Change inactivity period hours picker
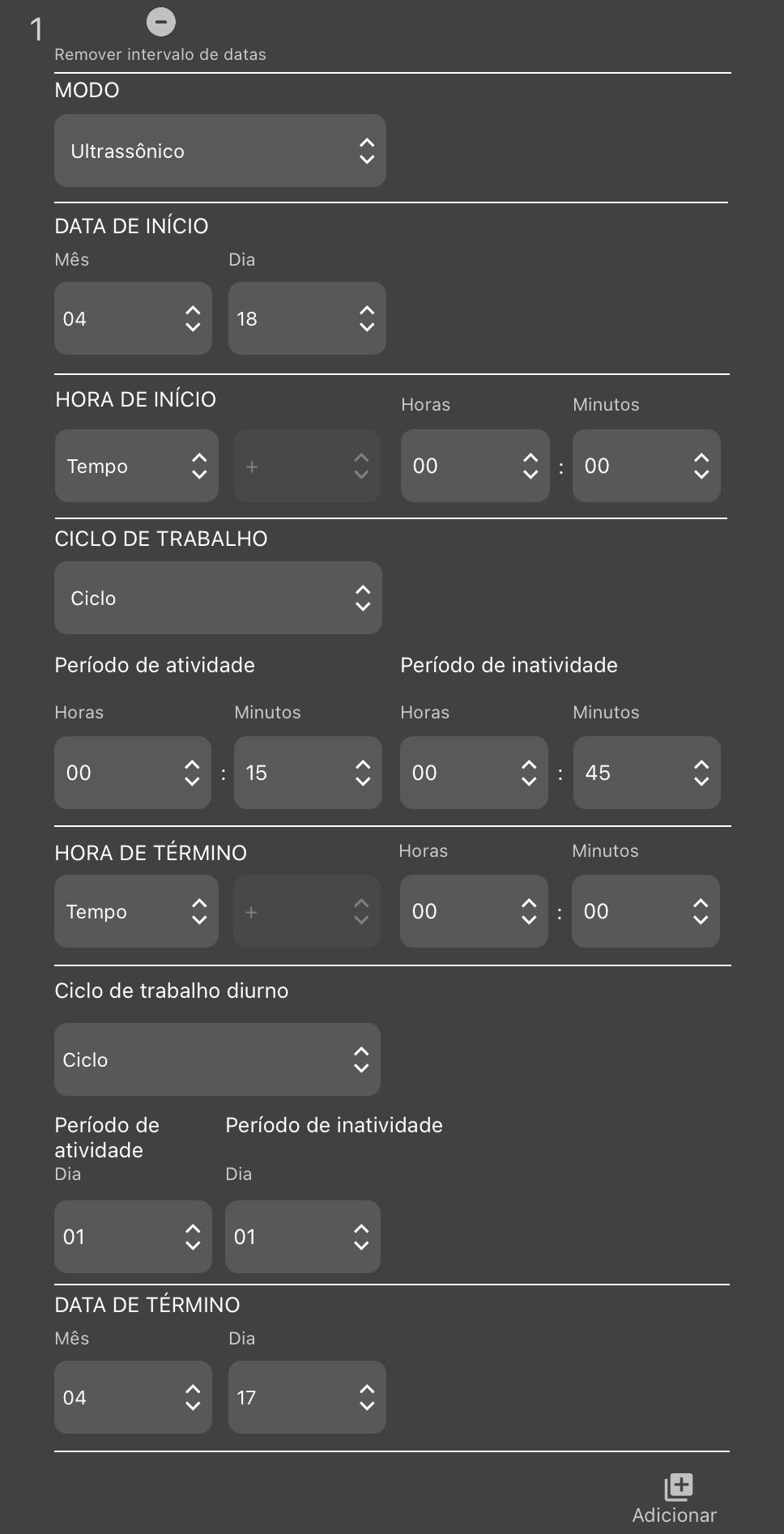 point(474,773)
